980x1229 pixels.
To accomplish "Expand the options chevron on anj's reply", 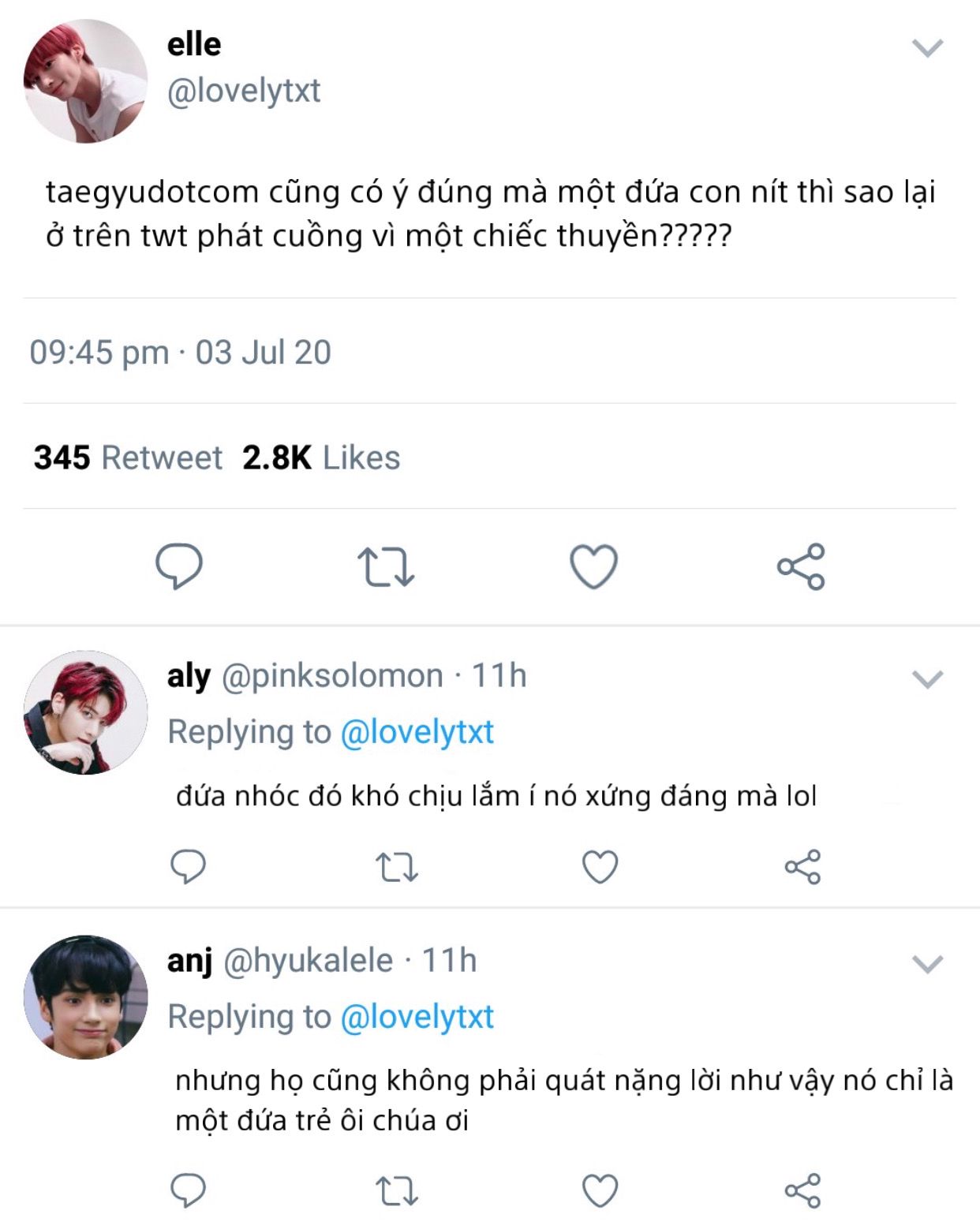I will tap(927, 963).
